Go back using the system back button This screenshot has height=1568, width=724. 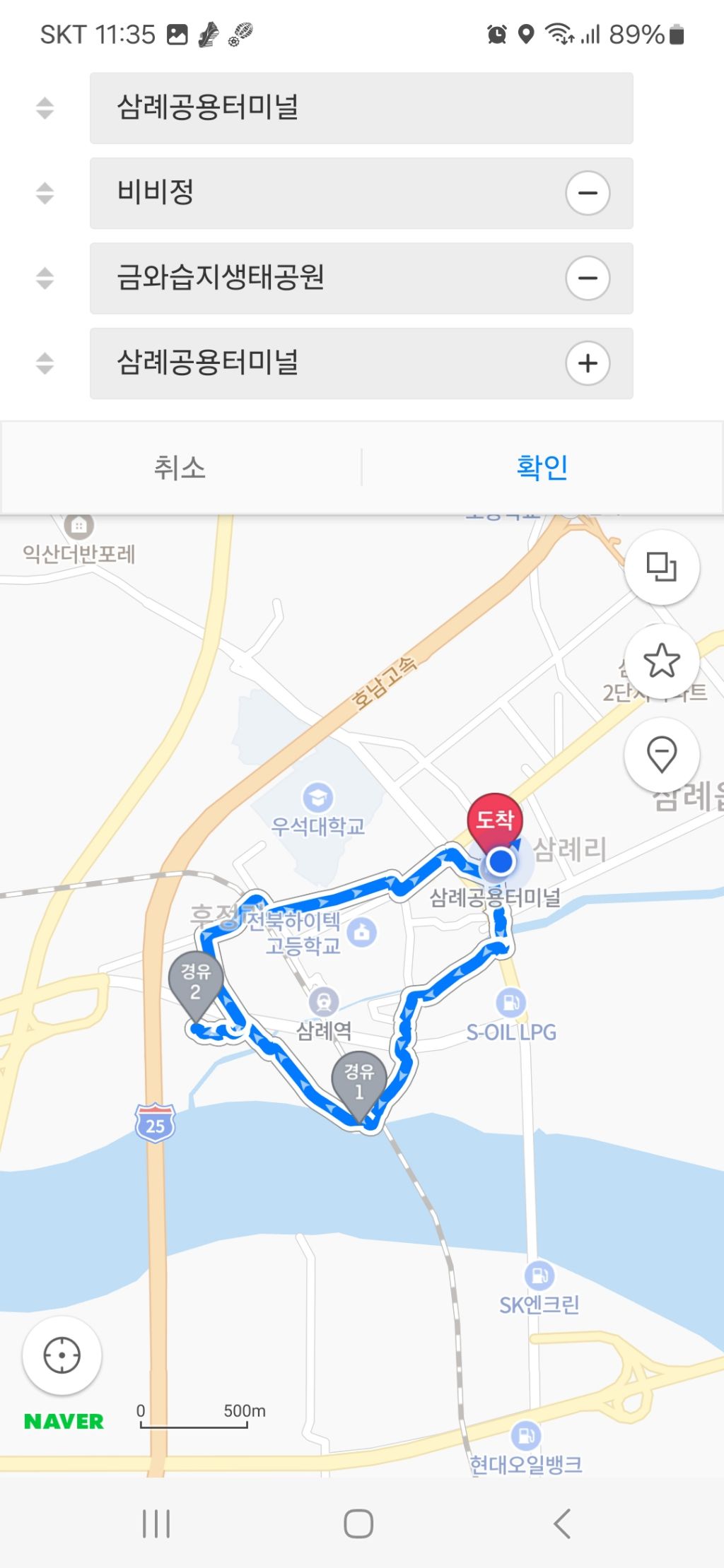[x=562, y=1523]
